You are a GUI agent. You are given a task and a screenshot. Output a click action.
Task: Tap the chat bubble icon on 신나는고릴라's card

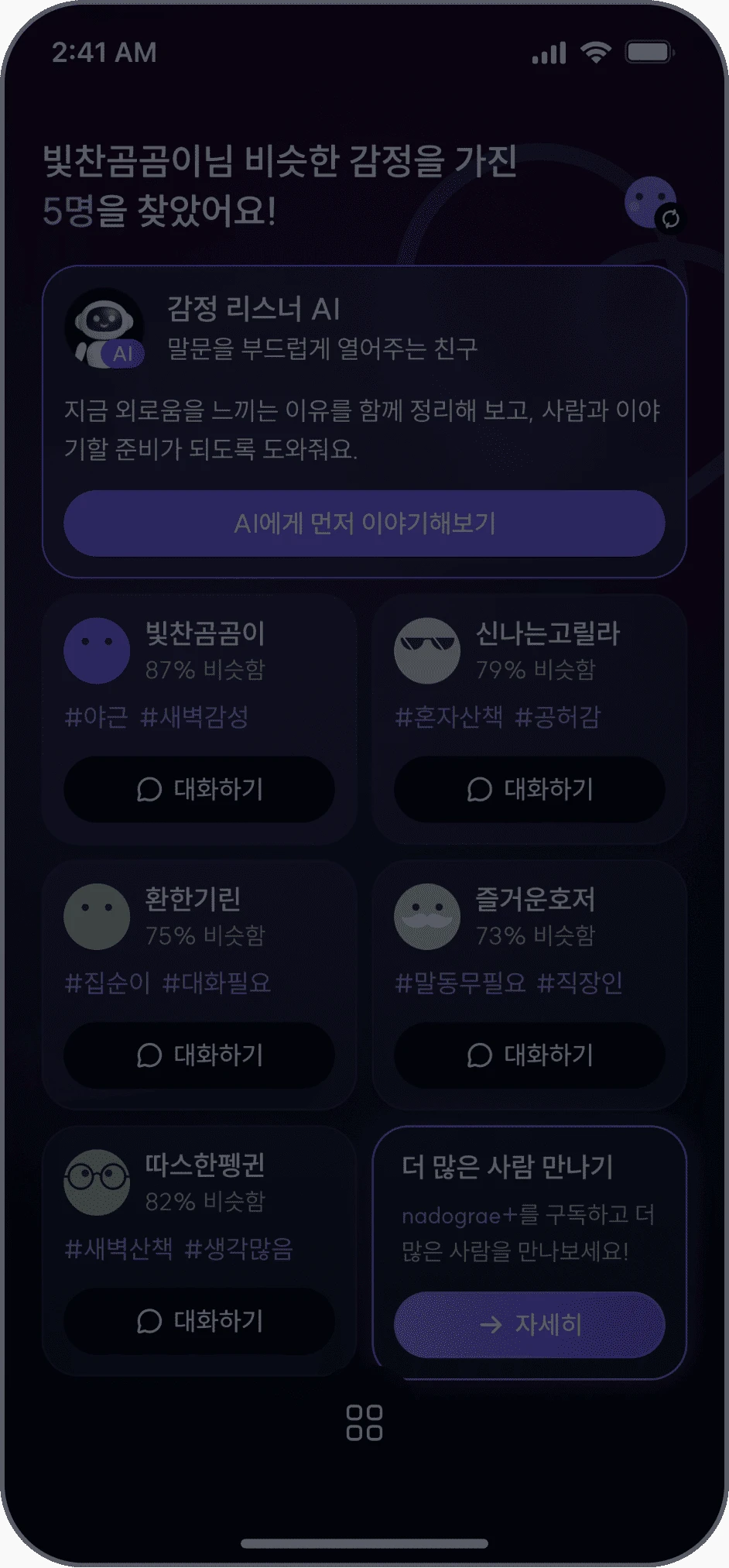coord(480,790)
